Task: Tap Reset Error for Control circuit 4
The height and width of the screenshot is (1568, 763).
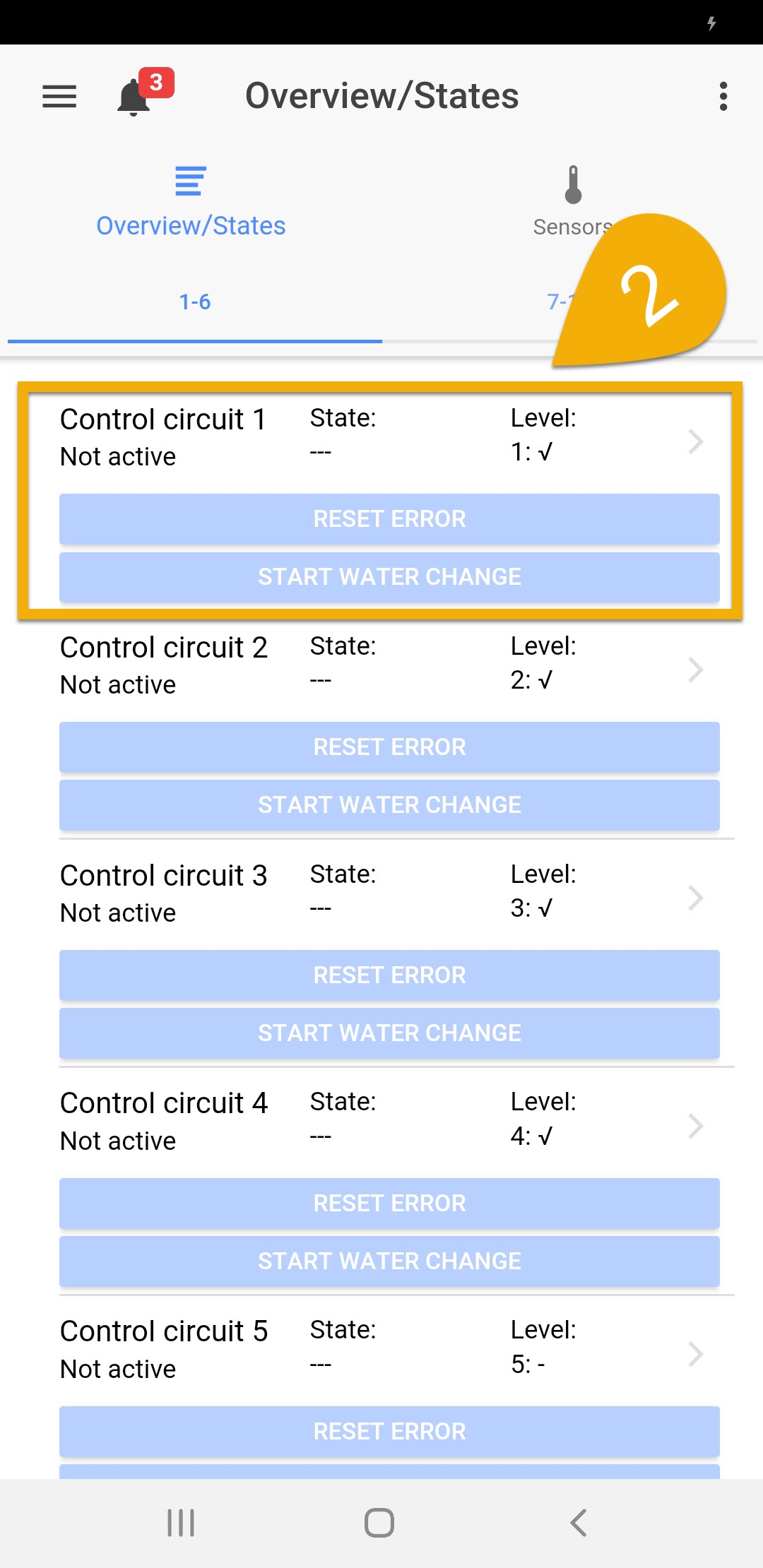Action: 389,1203
